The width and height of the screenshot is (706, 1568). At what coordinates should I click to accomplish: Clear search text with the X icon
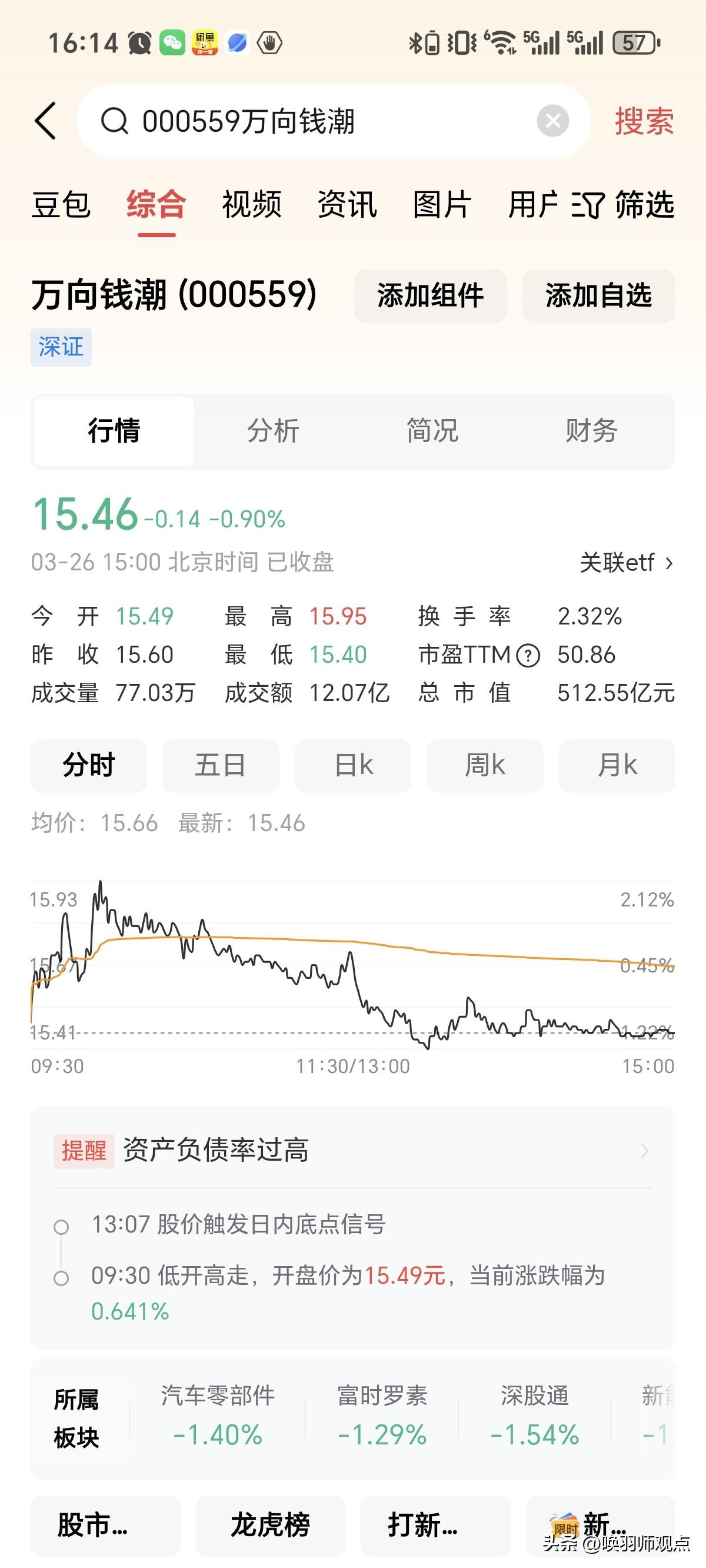pos(552,121)
